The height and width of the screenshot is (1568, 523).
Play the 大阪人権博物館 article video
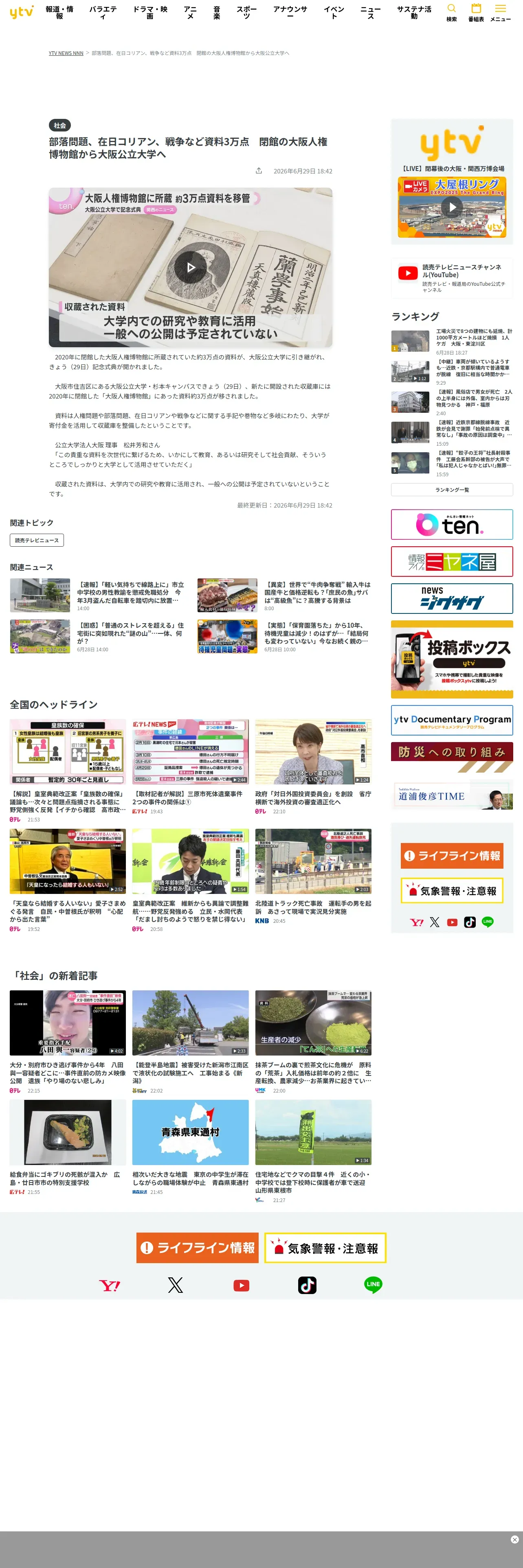click(191, 267)
